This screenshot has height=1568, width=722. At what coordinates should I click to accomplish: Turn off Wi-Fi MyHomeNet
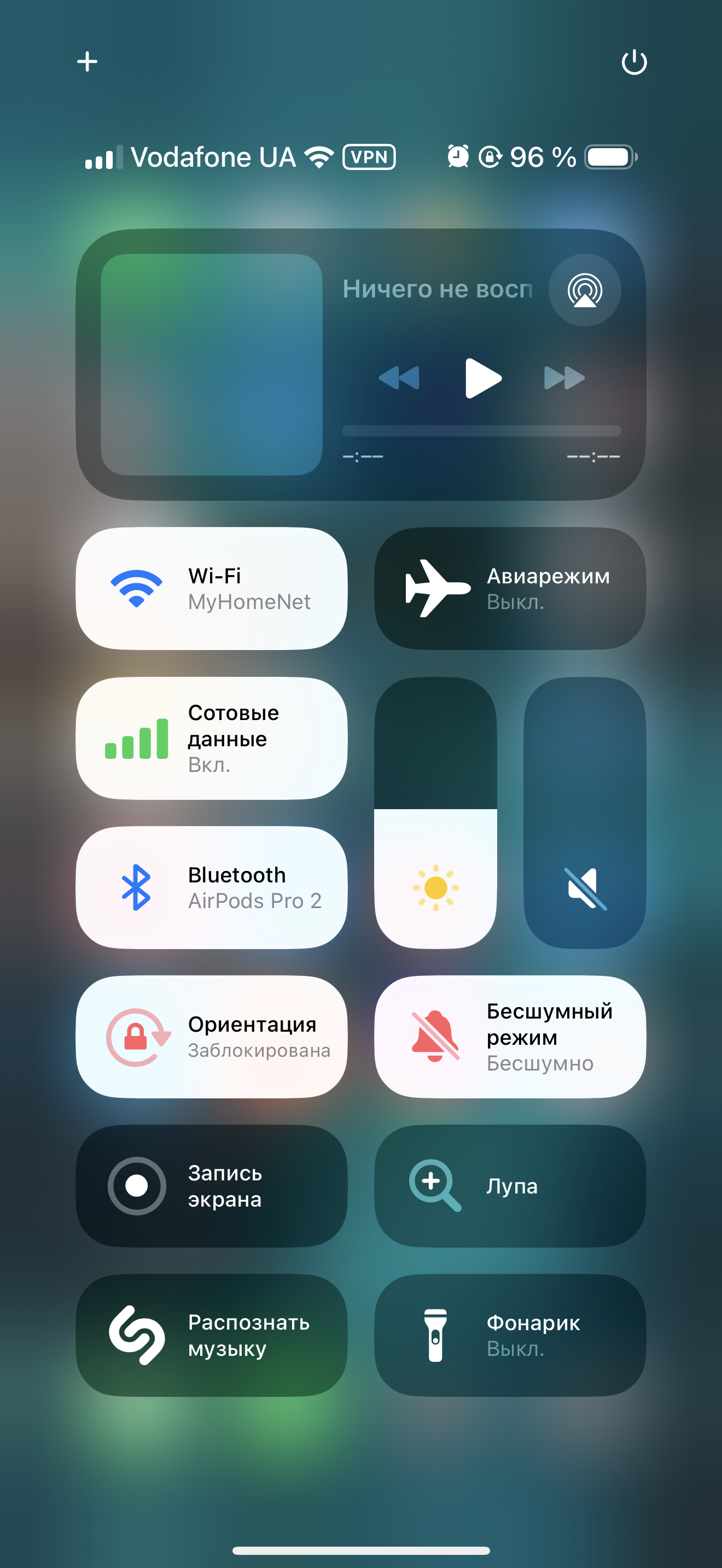pyautogui.click(x=211, y=589)
